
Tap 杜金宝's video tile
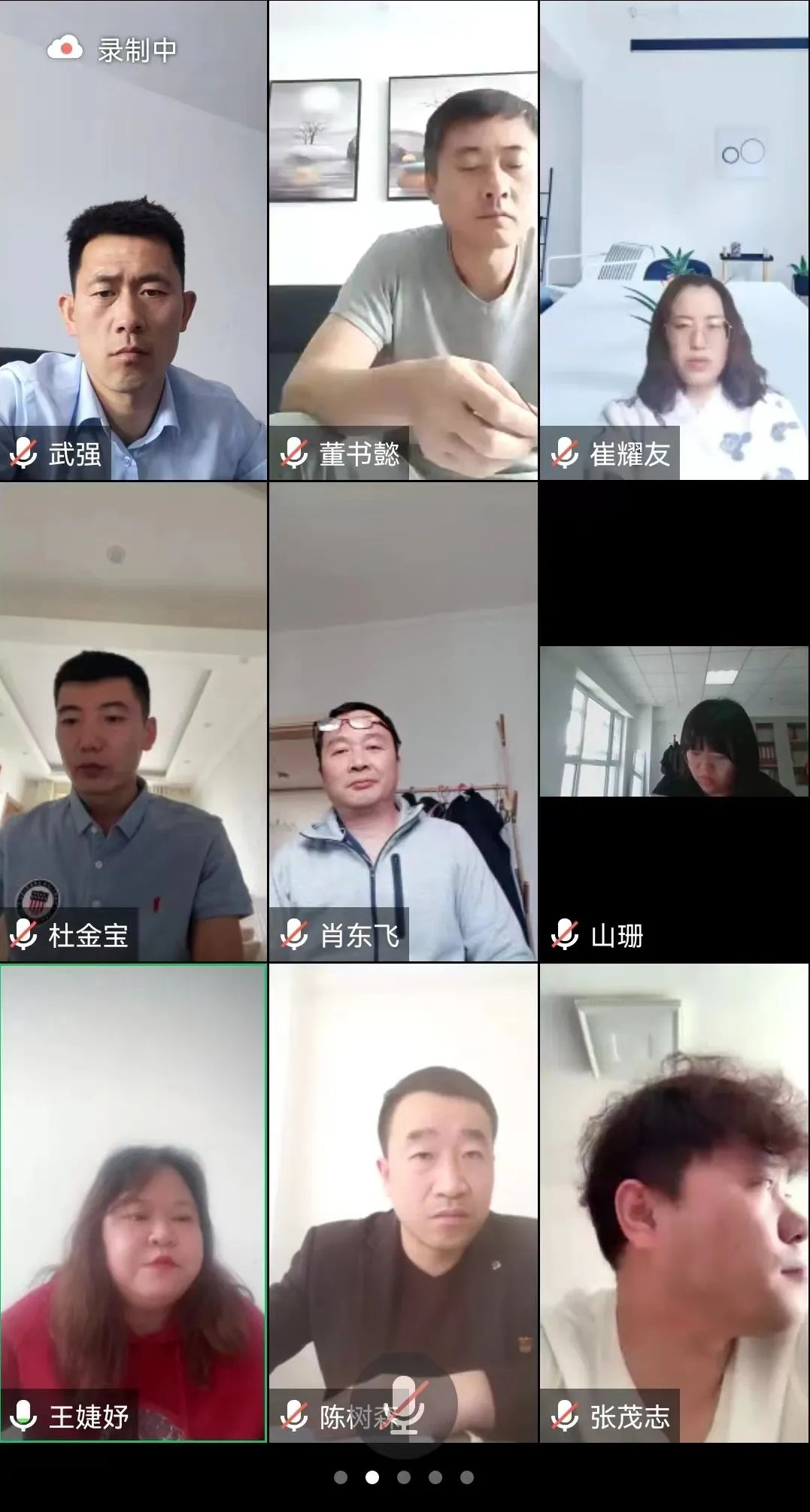pos(133,722)
